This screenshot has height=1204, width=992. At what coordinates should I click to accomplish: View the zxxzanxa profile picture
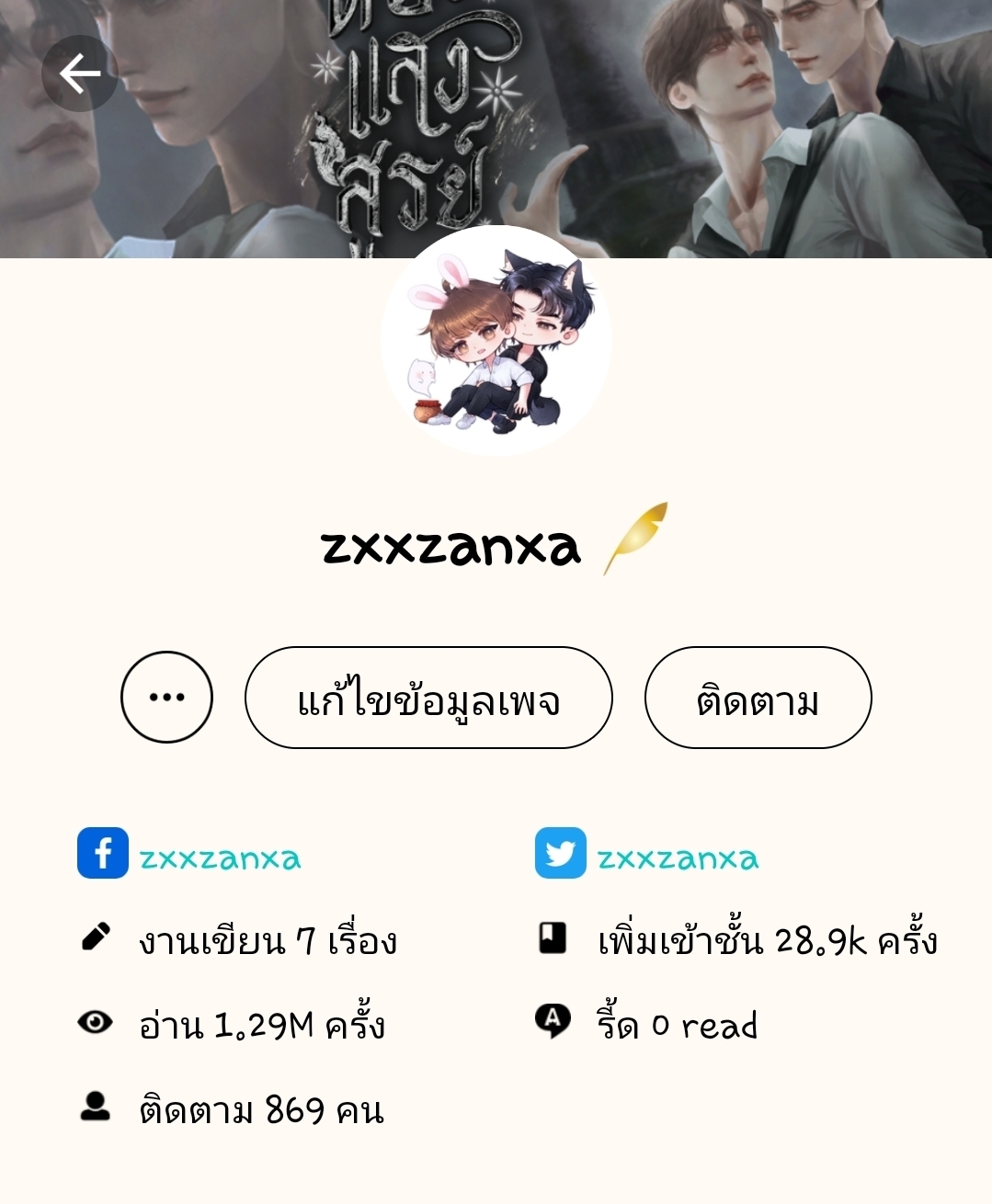click(496, 341)
